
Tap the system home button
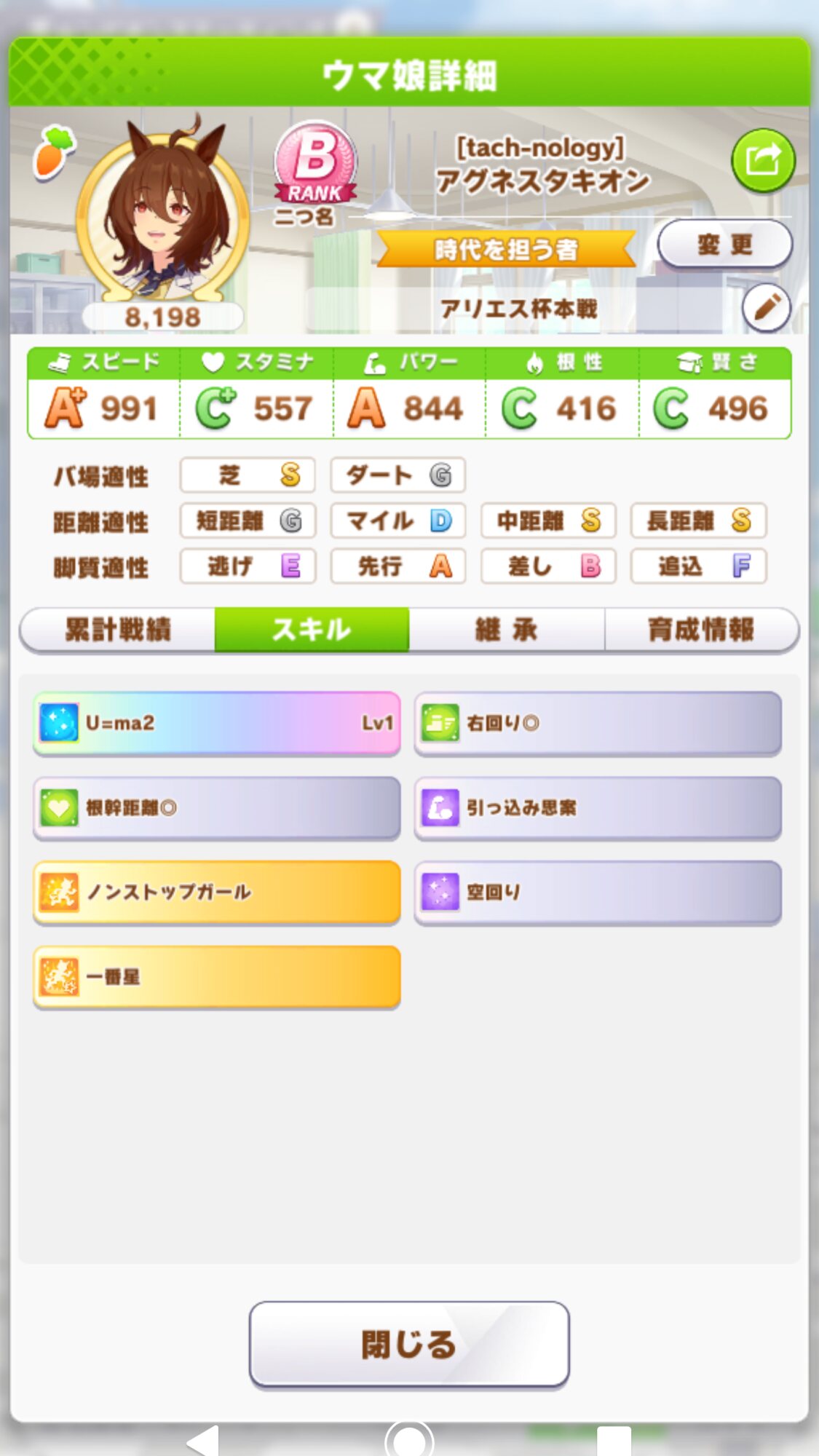(409, 1439)
